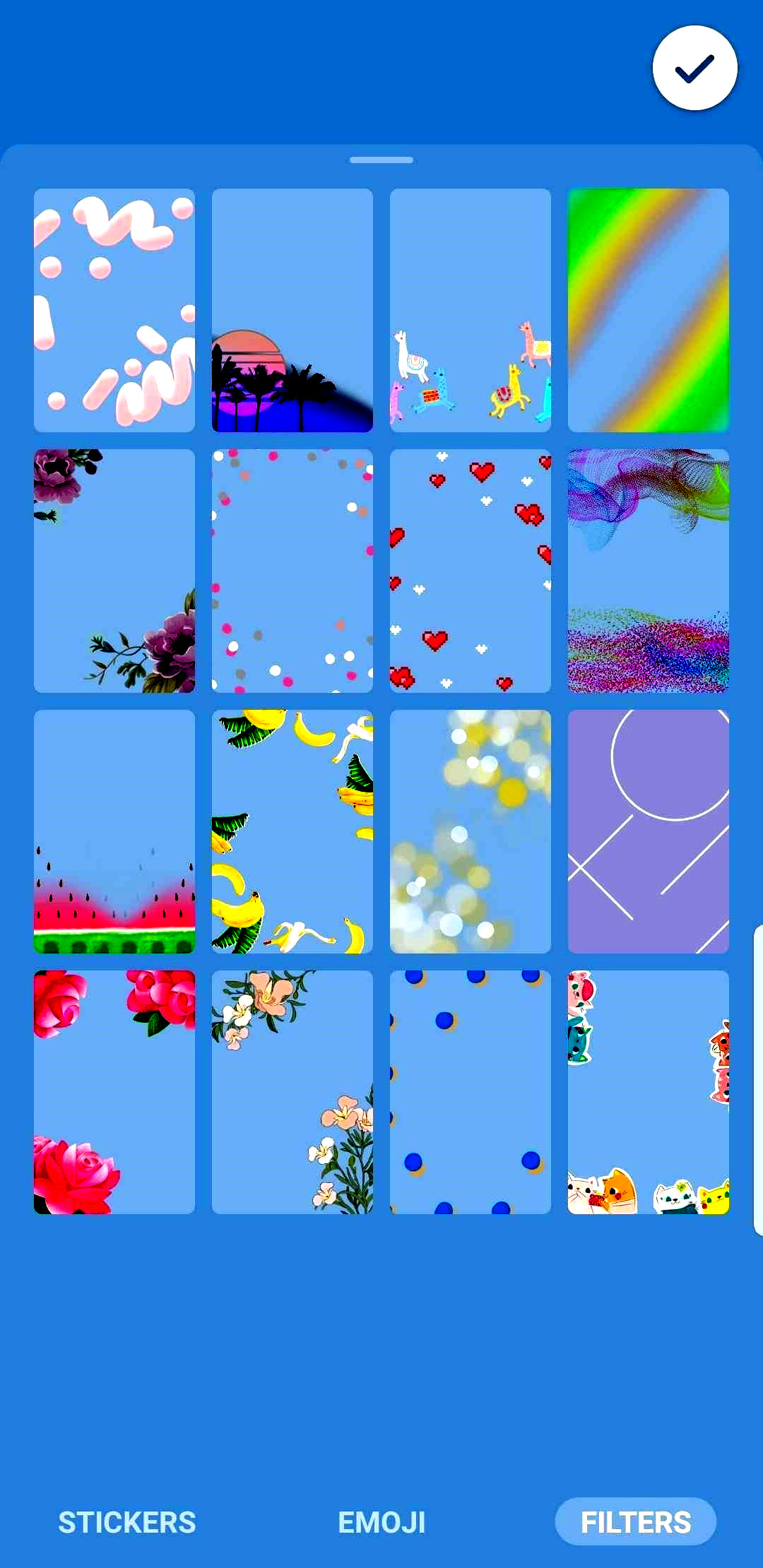The width and height of the screenshot is (763, 1568).
Task: Select the golden bokeh lights filter
Action: click(x=471, y=831)
